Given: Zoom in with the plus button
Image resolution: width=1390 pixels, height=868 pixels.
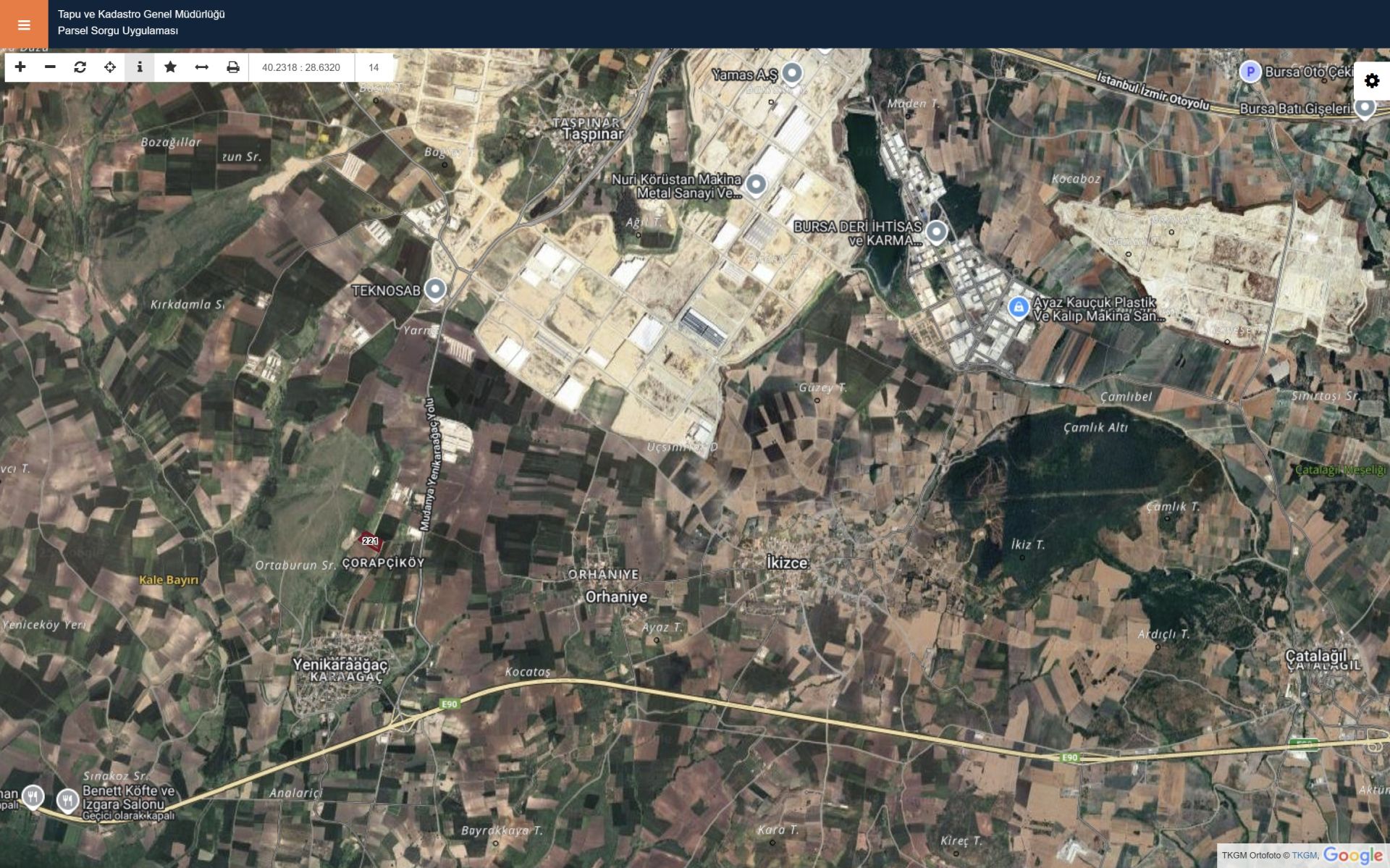Looking at the screenshot, I should (x=20, y=67).
